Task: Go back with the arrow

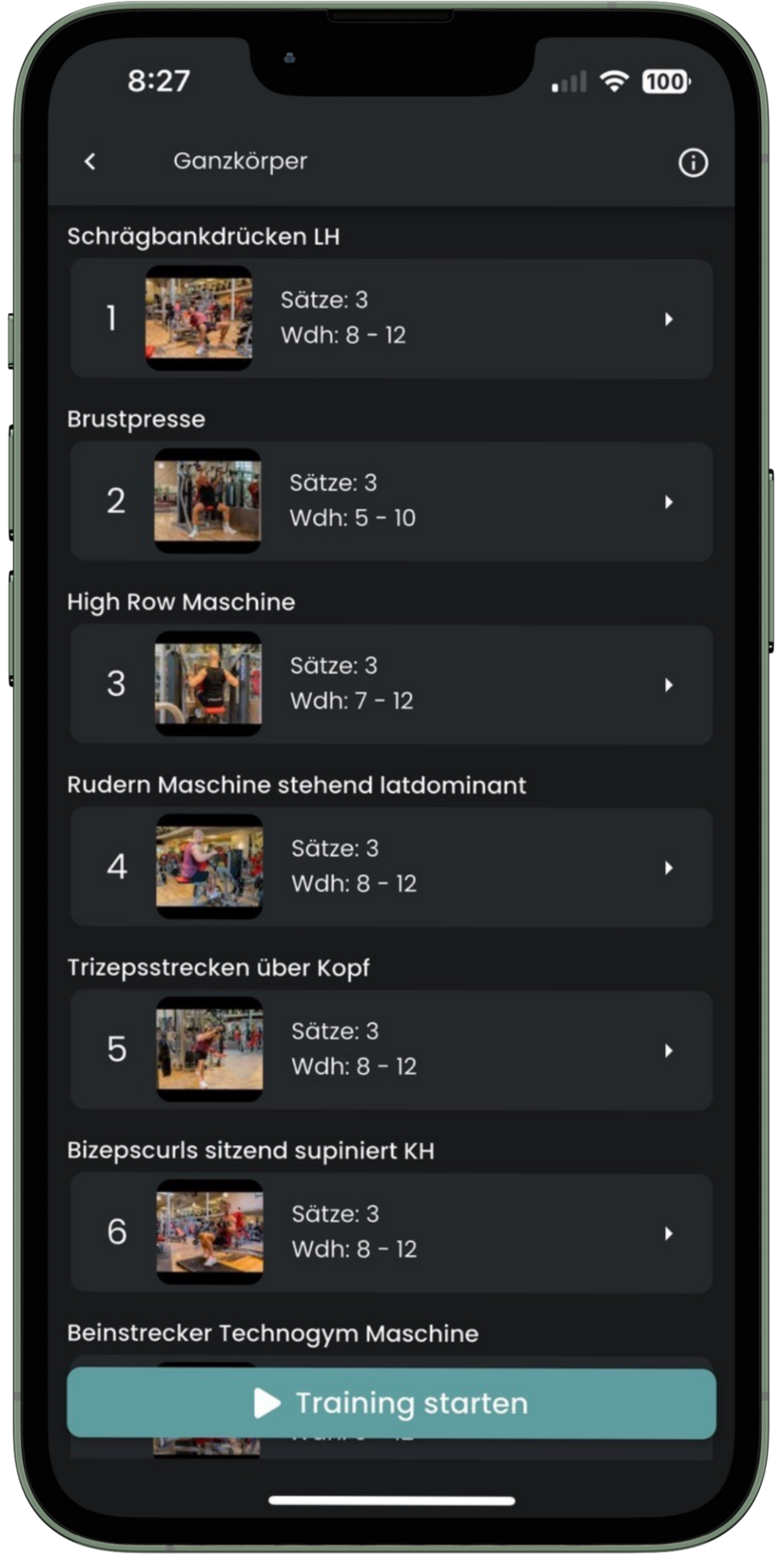Action: (x=90, y=161)
